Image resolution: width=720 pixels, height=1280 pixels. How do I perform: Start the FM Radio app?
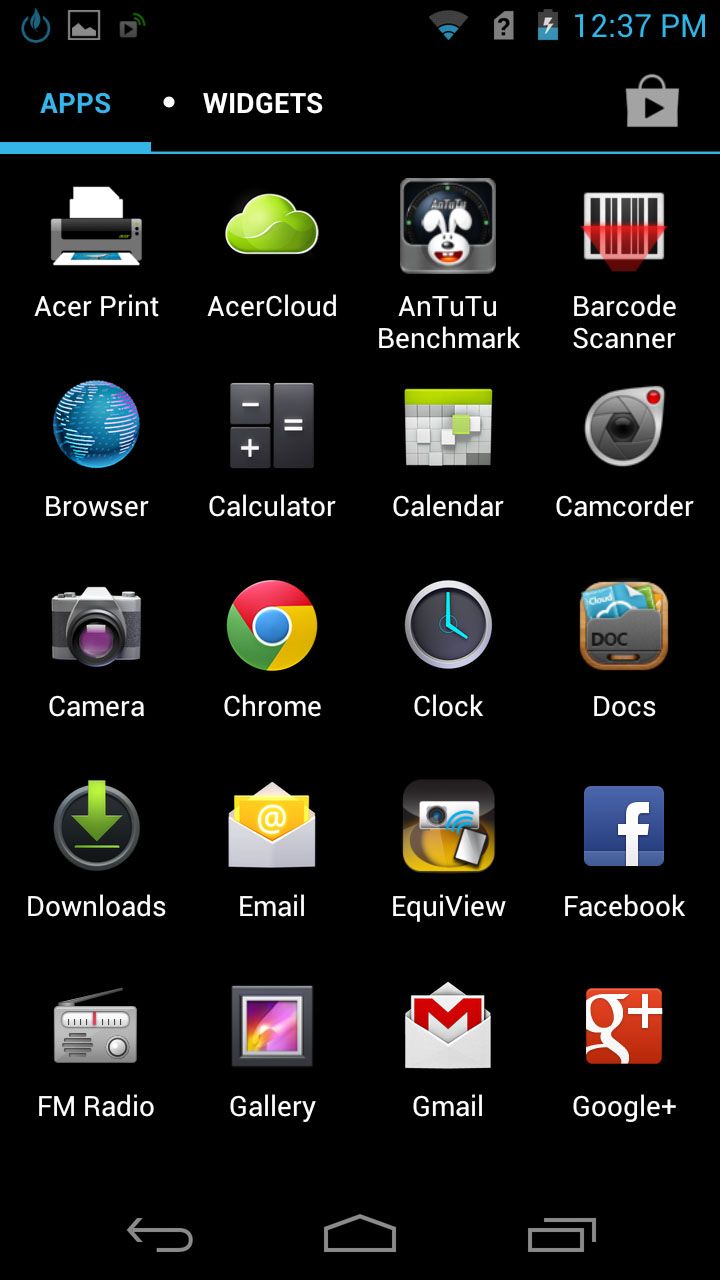point(96,1025)
